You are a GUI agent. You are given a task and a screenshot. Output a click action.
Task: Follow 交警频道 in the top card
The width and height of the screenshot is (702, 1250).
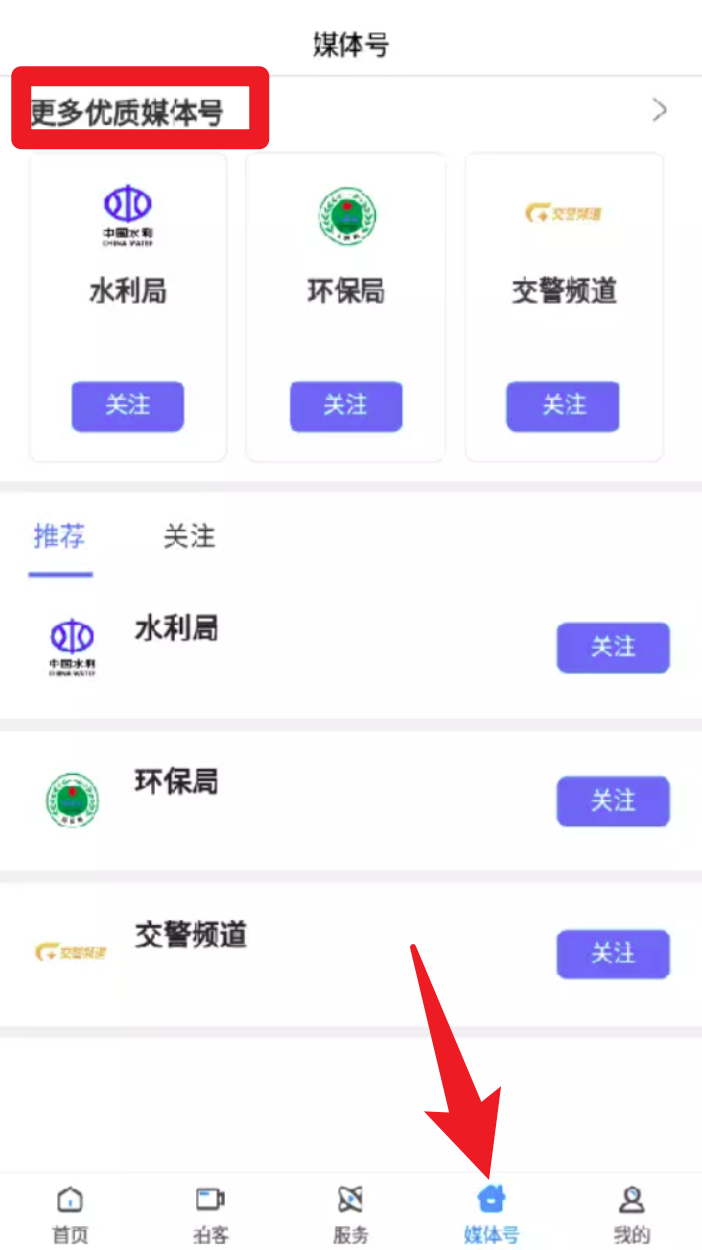click(563, 406)
